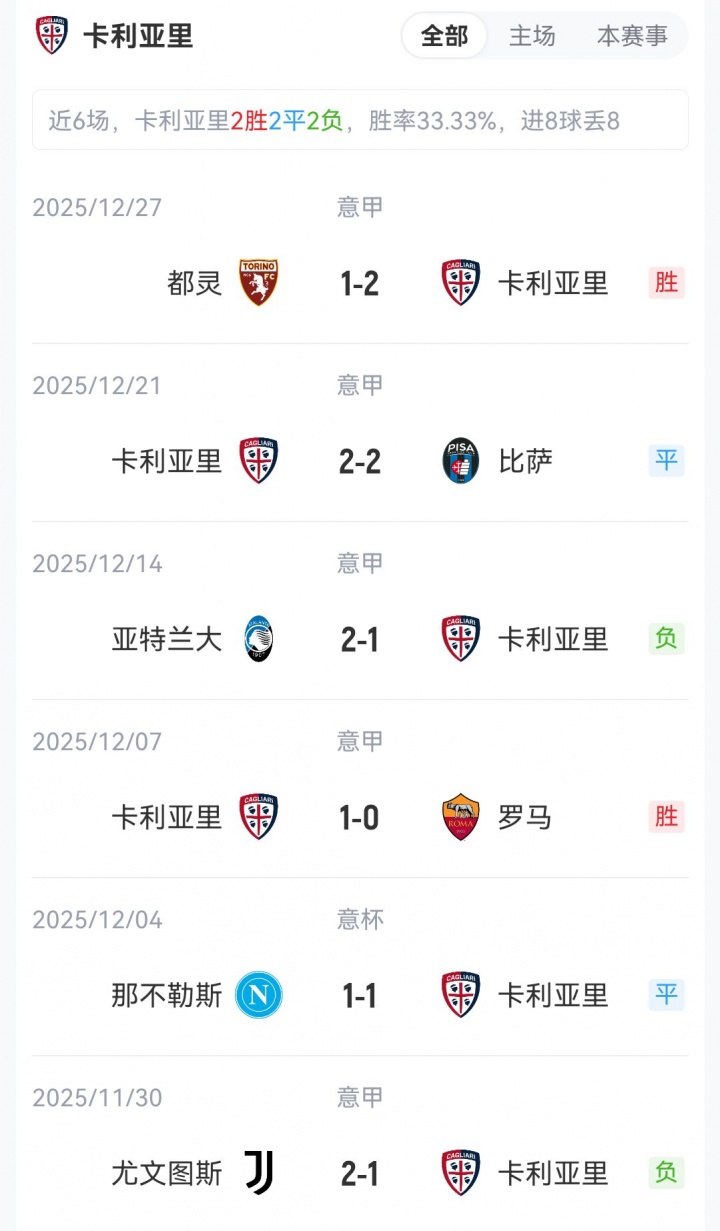Open the 卡利亚里 2-2 比萨 match
Viewport: 720px width, 1231px height.
point(360,462)
